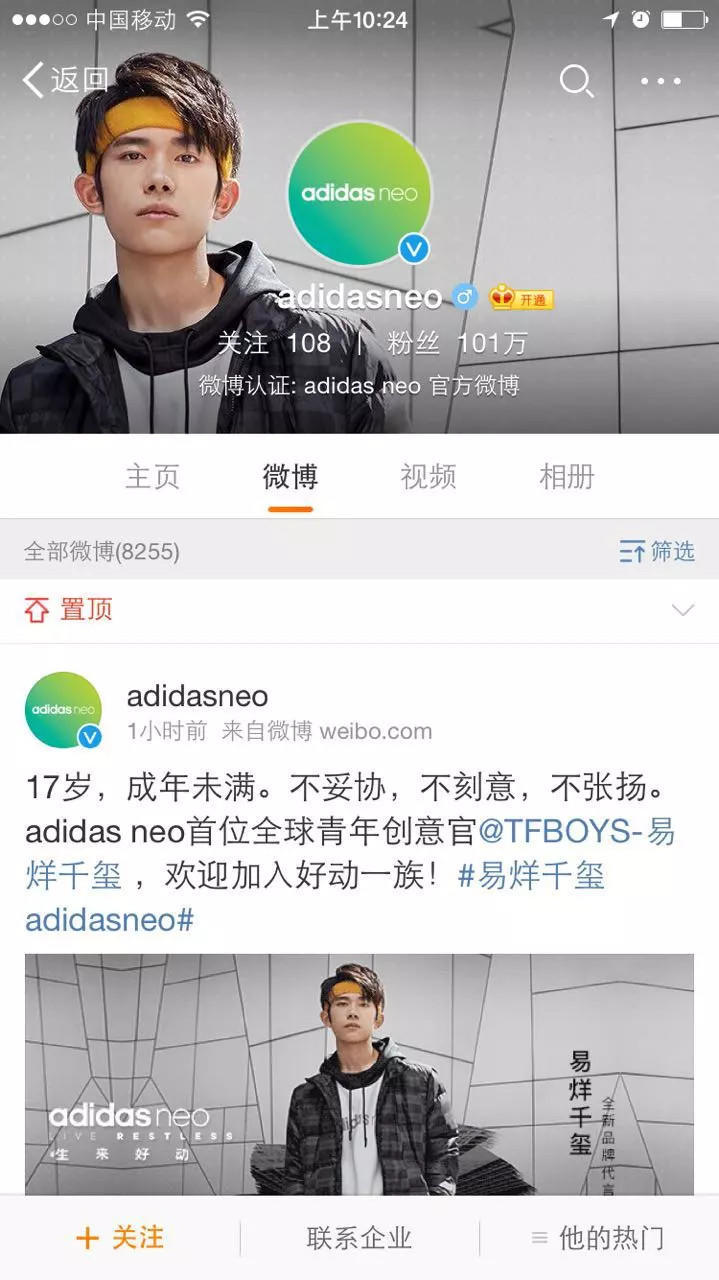Open the three-dot overflow menu
This screenshot has width=719, height=1280.
pyautogui.click(x=660, y=81)
